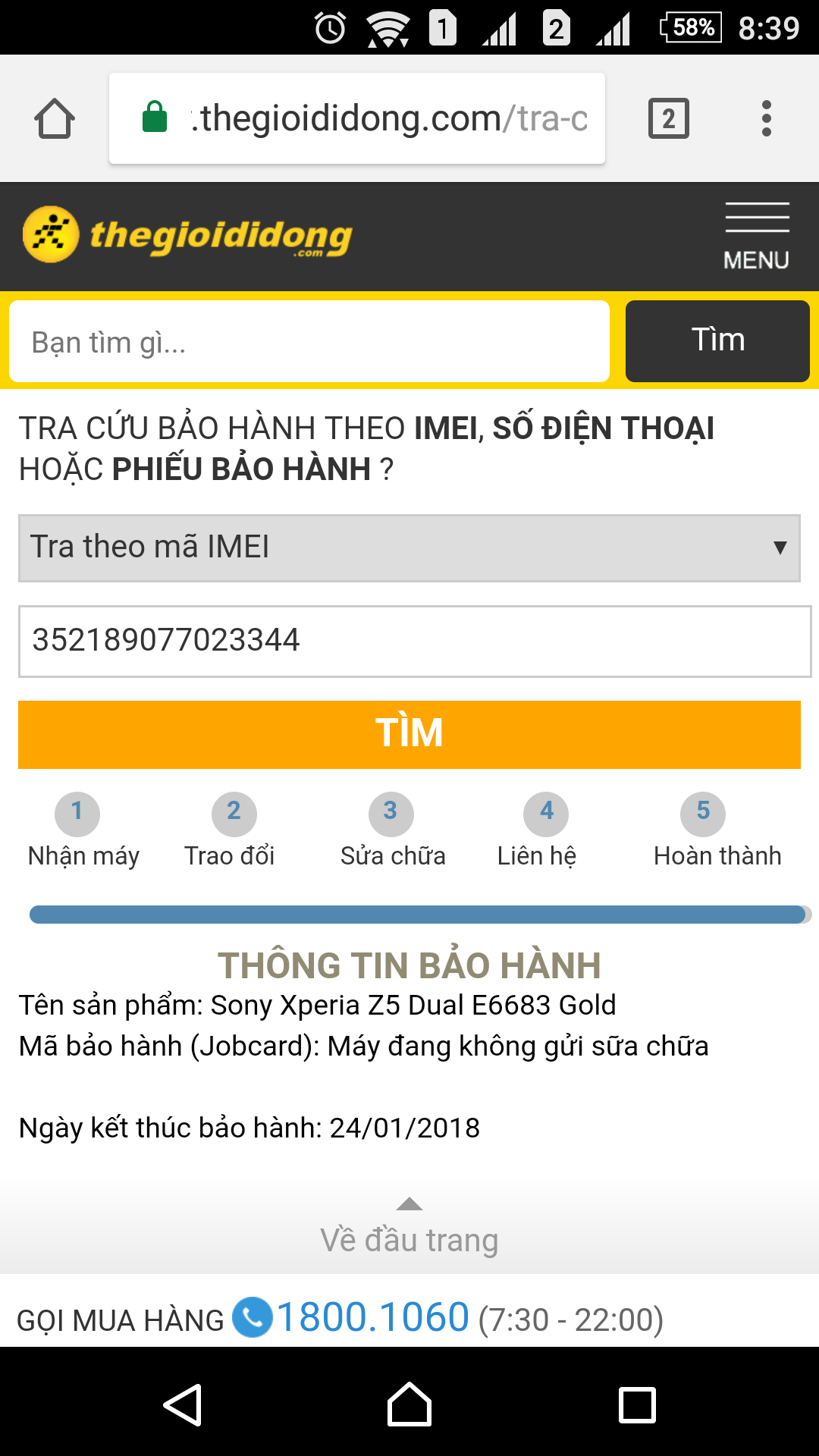Tap the orange TÌM button
The height and width of the screenshot is (1456, 819).
409,734
